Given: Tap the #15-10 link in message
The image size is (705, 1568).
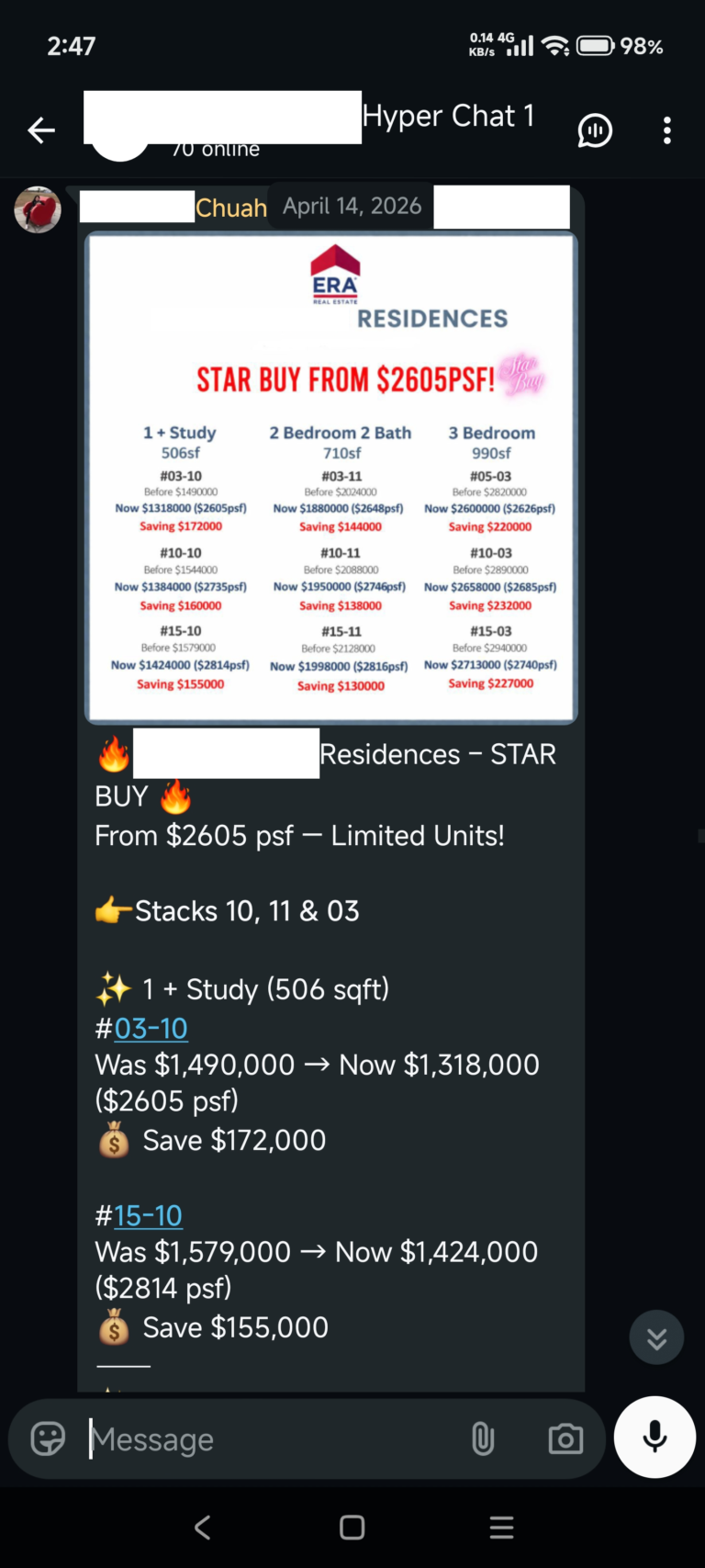Looking at the screenshot, I should (148, 1215).
